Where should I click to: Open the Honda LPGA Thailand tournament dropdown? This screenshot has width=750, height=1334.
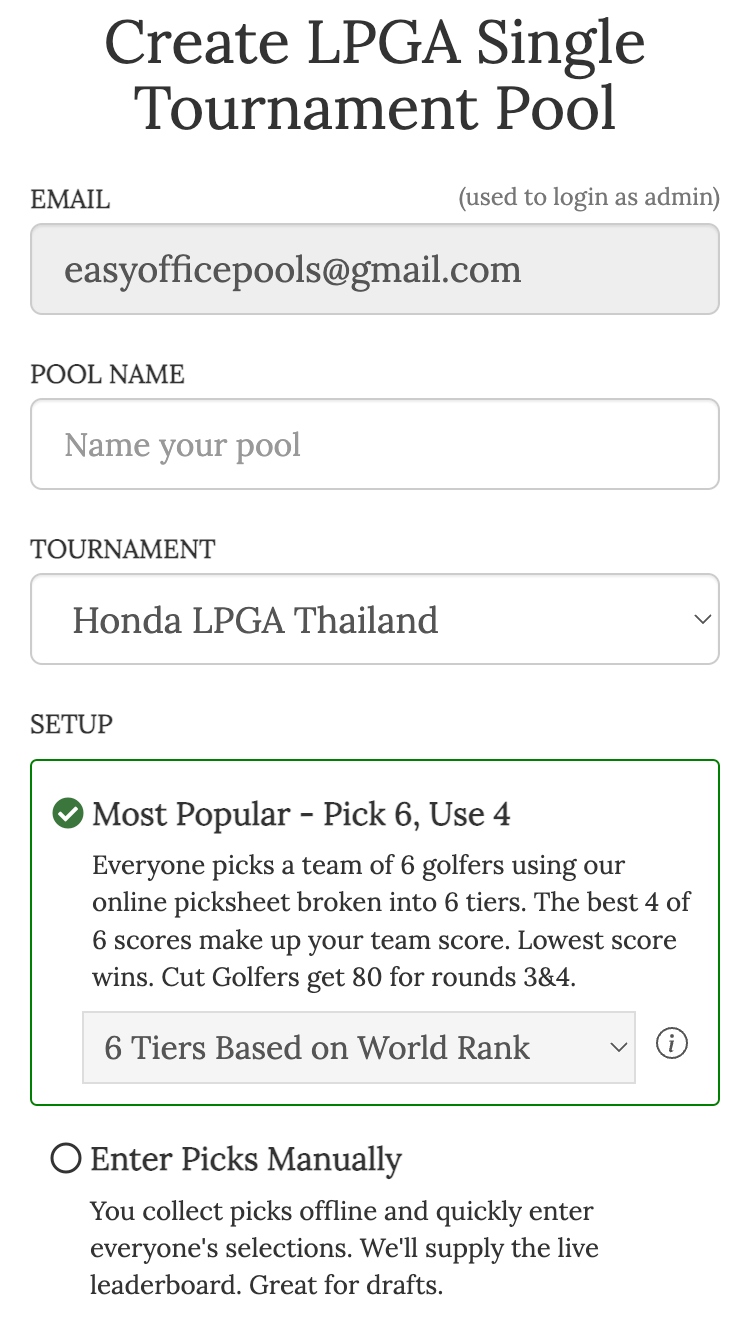[375, 619]
